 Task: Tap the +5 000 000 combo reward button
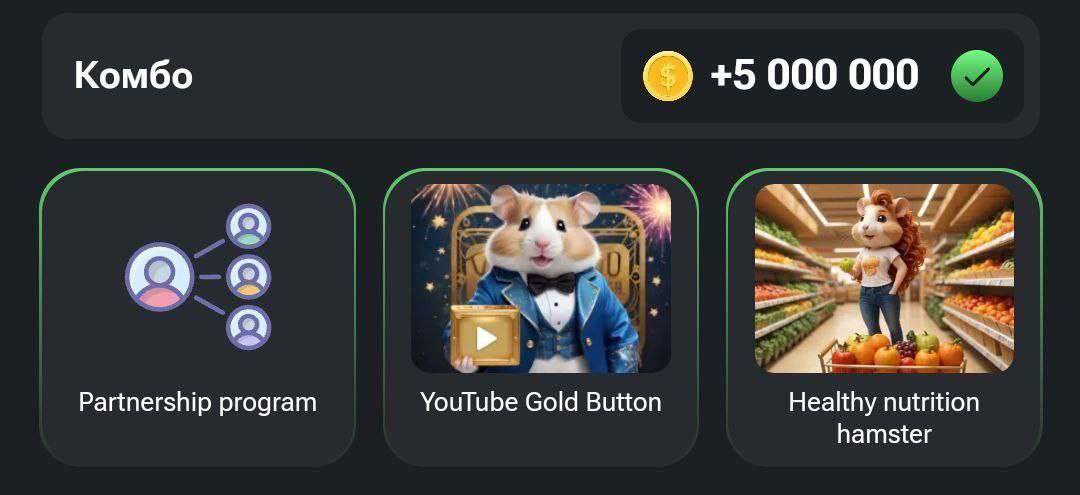[821, 76]
